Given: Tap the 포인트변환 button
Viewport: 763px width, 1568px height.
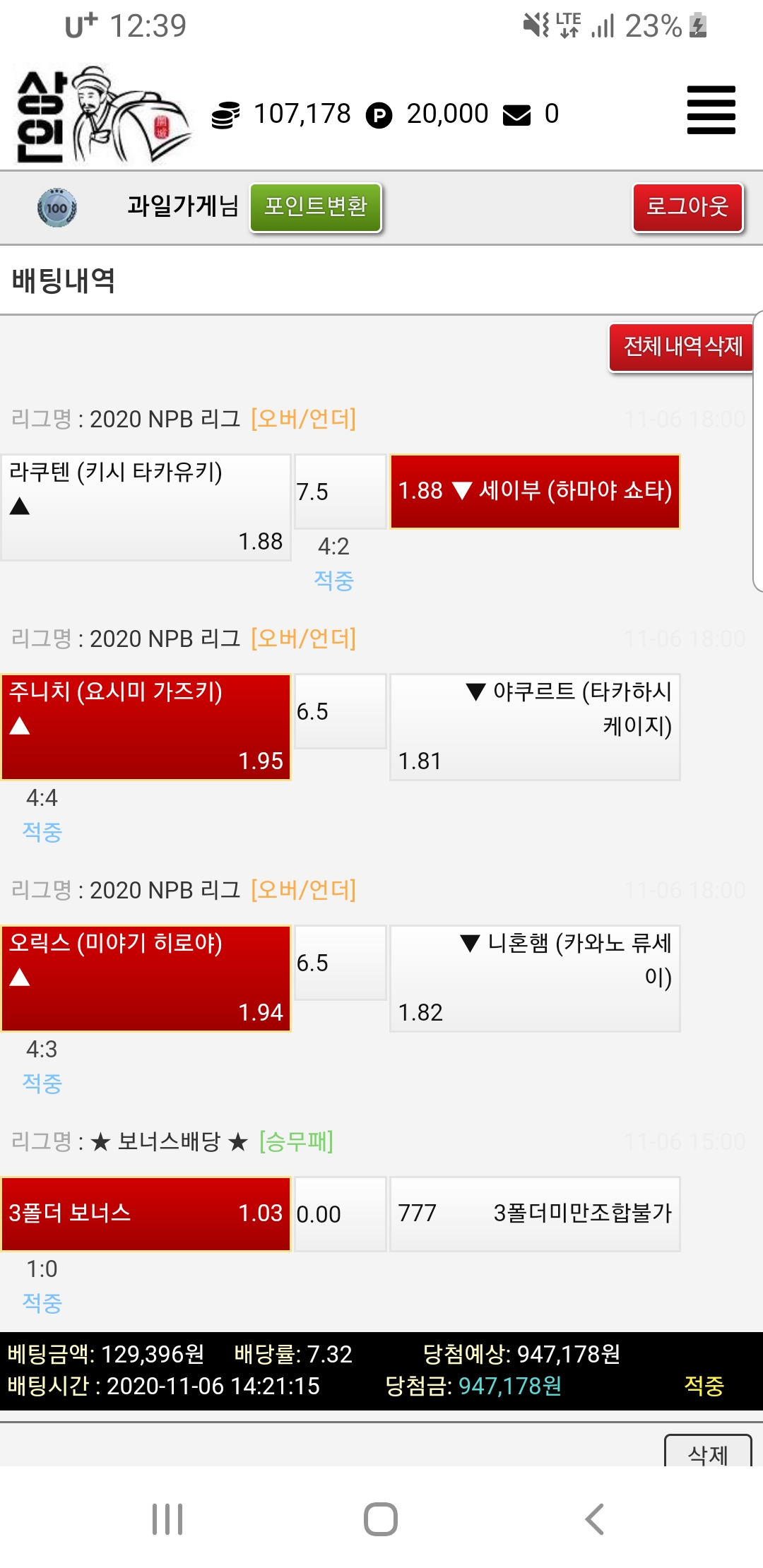Looking at the screenshot, I should point(316,207).
